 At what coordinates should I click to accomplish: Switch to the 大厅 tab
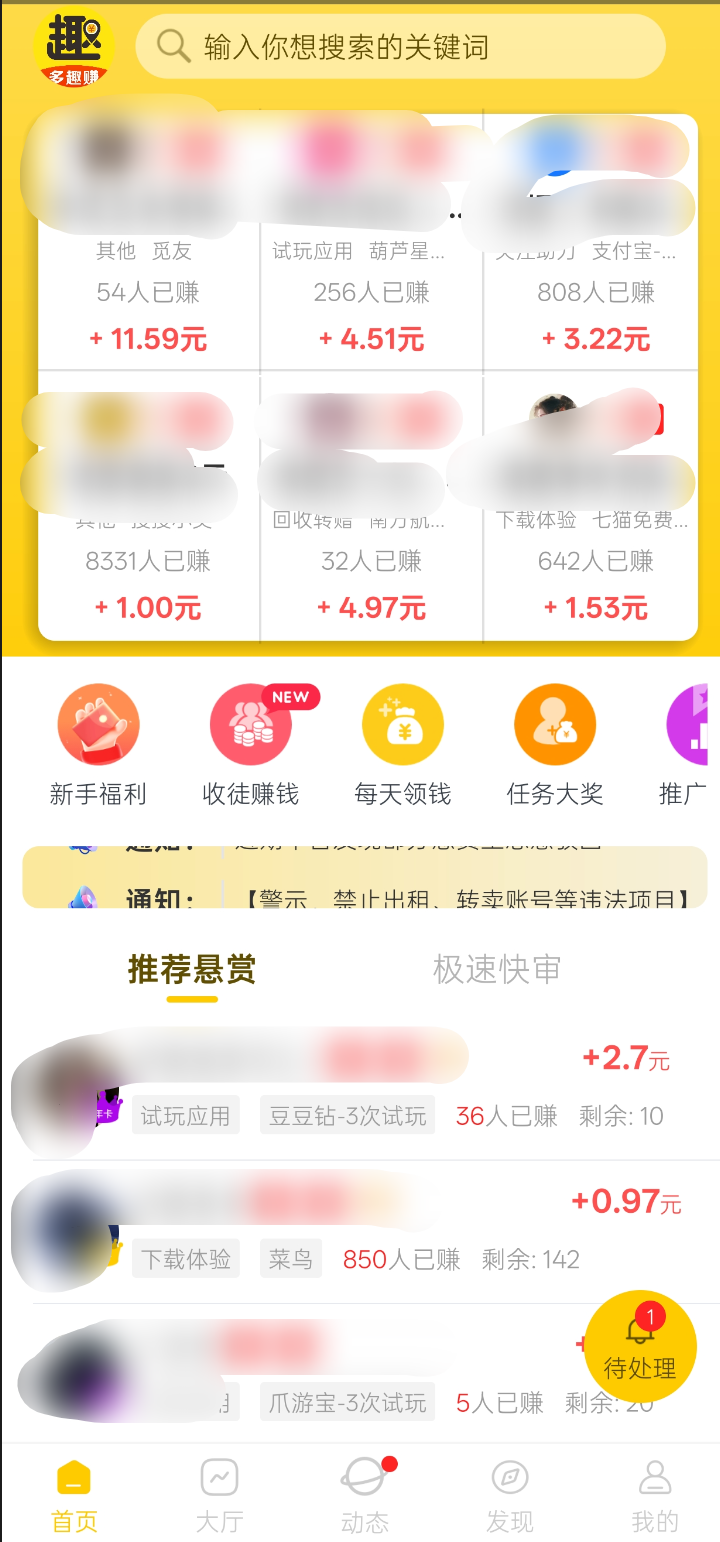[219, 1495]
